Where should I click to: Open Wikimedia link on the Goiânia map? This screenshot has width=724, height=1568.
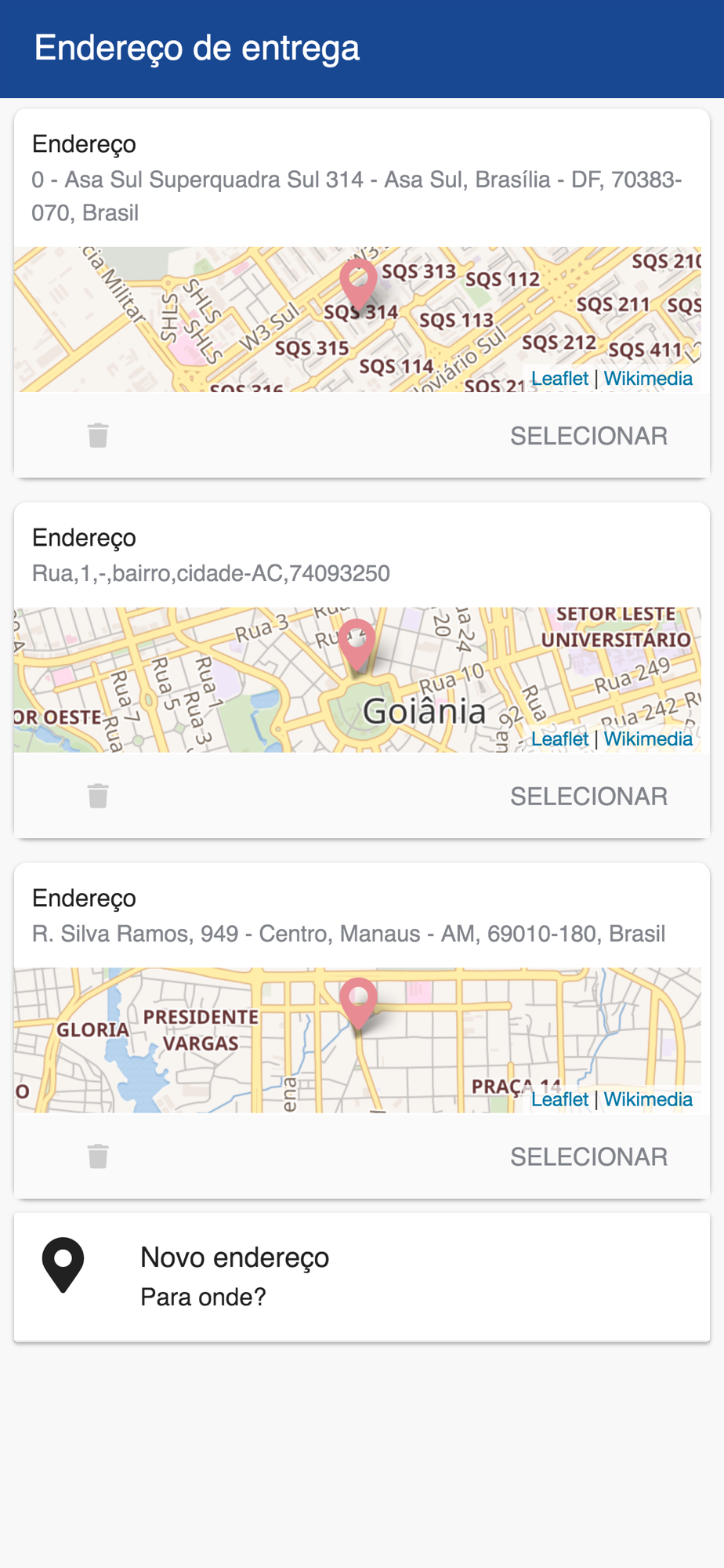pos(648,739)
